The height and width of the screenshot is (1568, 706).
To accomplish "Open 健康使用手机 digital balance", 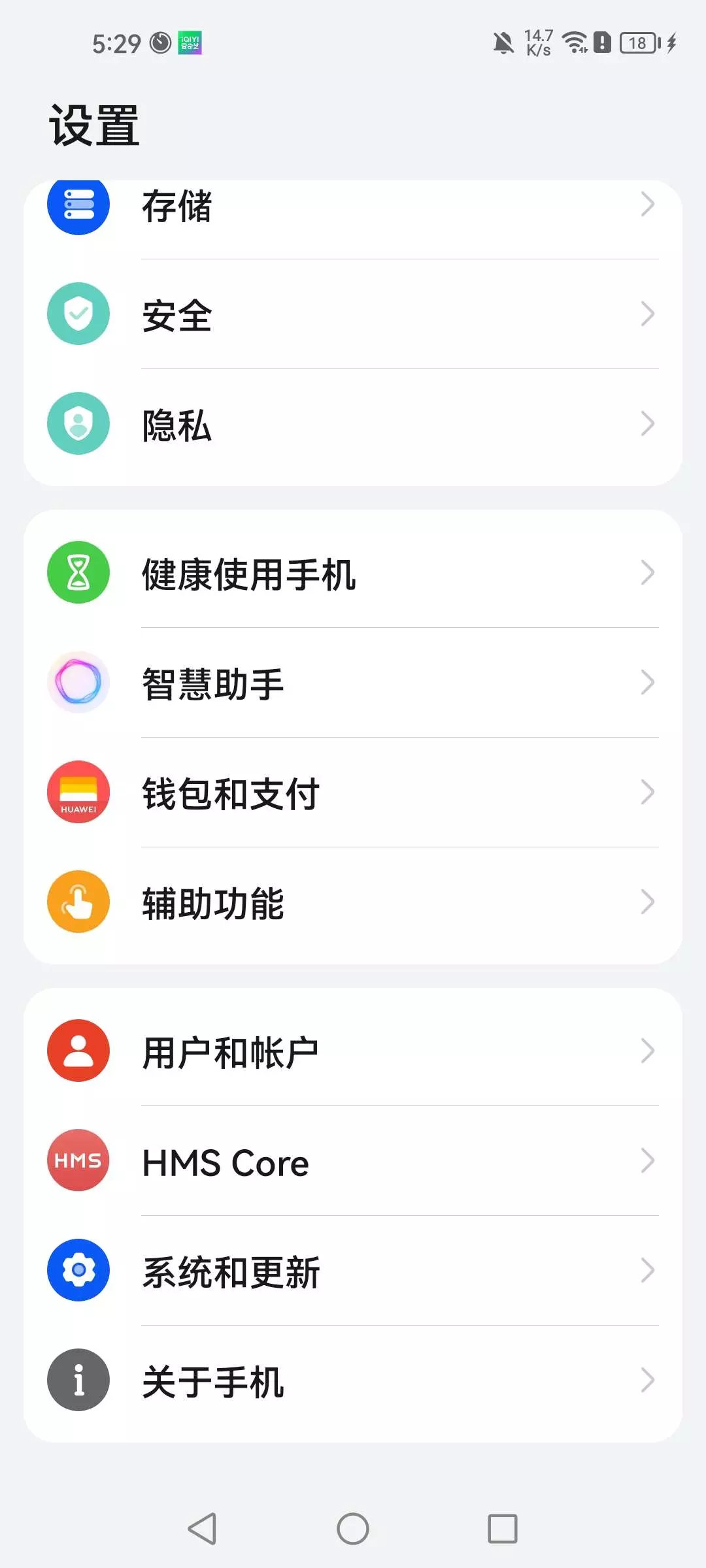I will [353, 573].
